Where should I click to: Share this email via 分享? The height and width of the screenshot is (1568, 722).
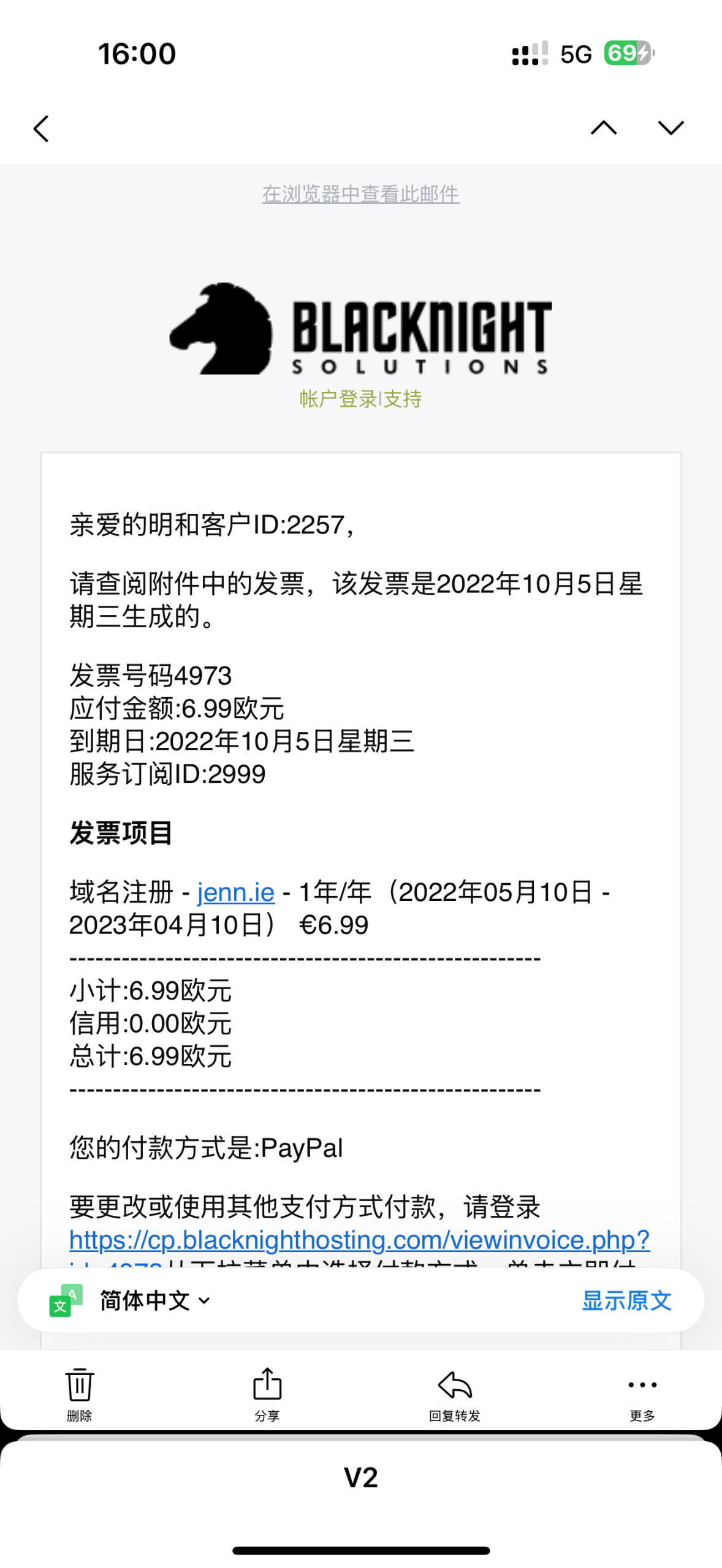point(267,1393)
